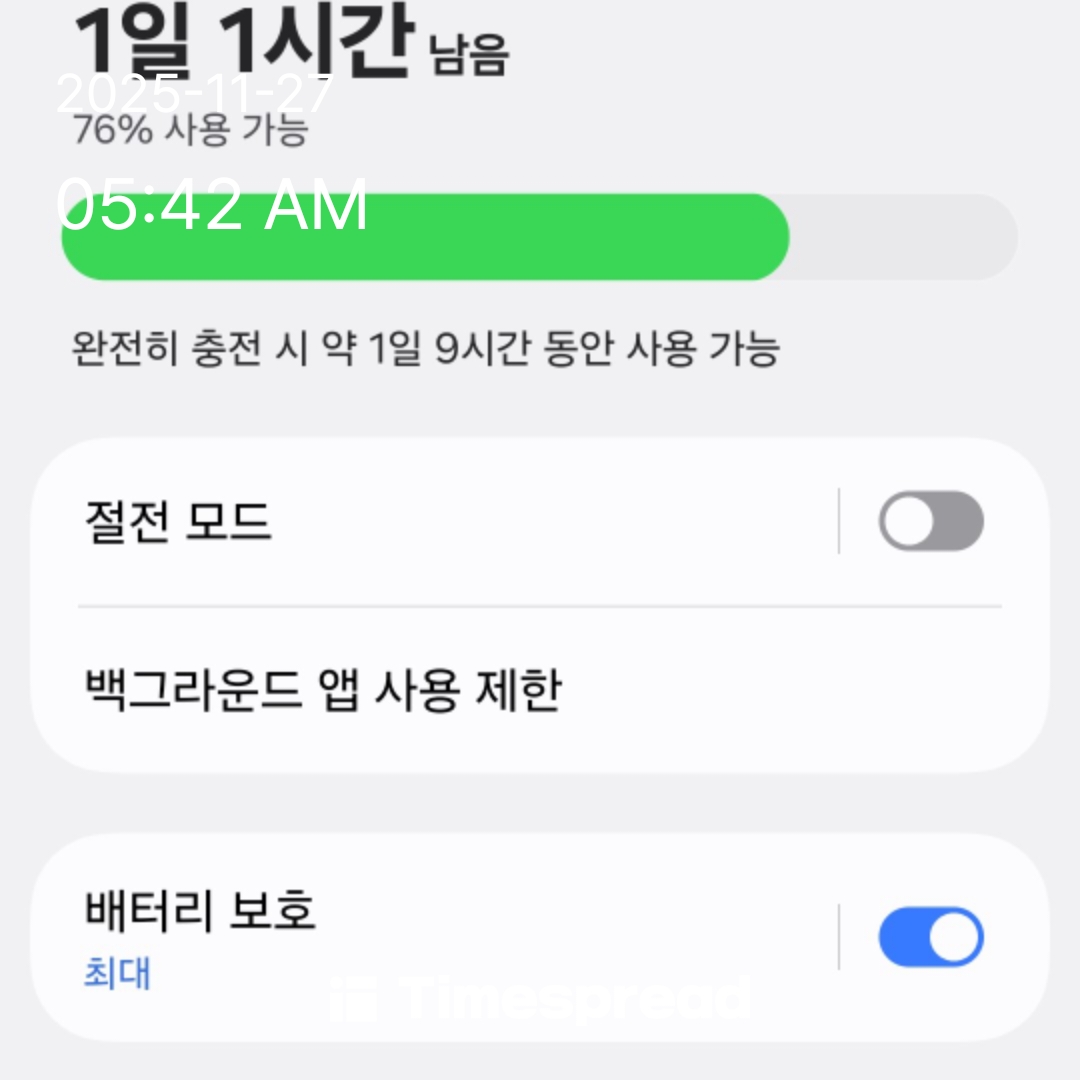The height and width of the screenshot is (1080, 1080).
Task: Open the 절전 모드 settings row
Action: coord(400,522)
